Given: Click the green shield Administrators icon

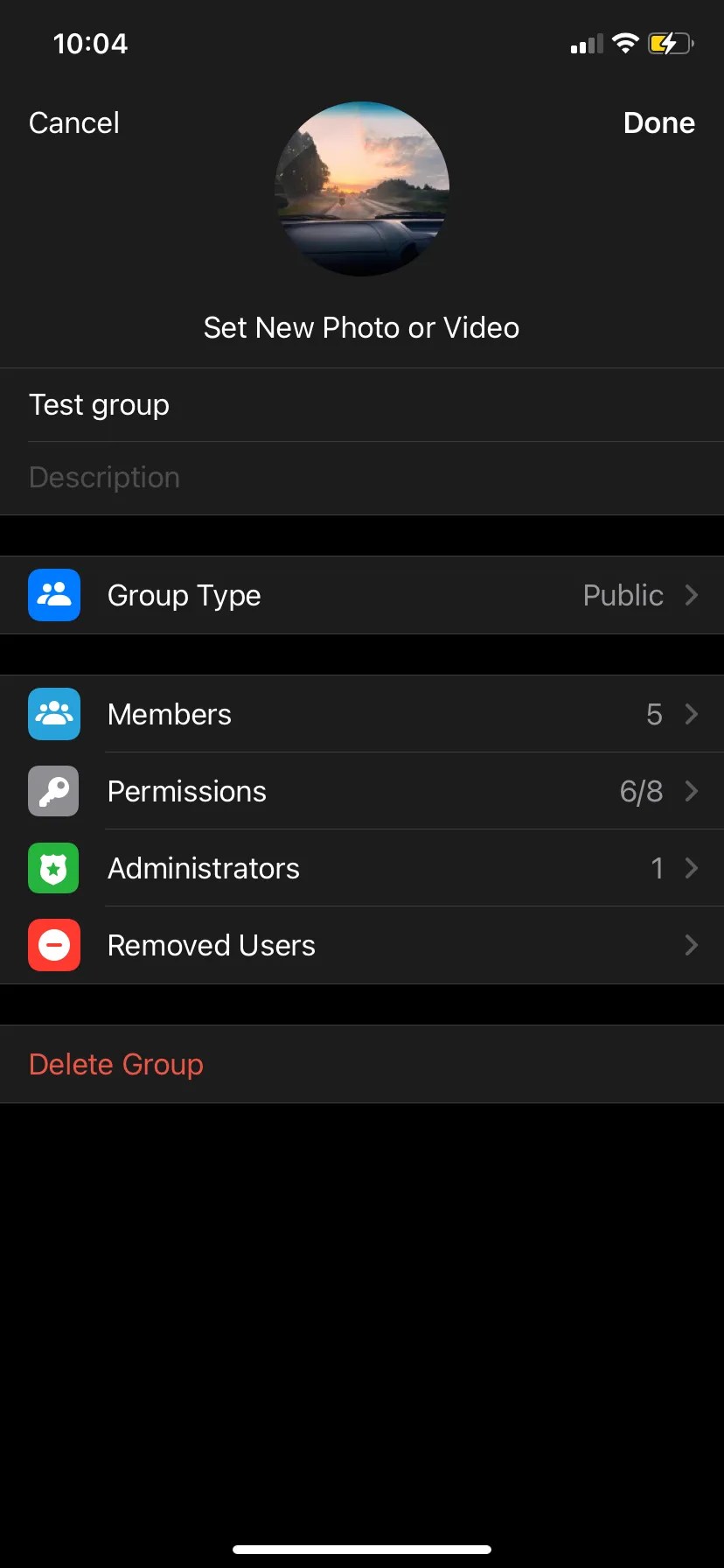Looking at the screenshot, I should (53, 868).
